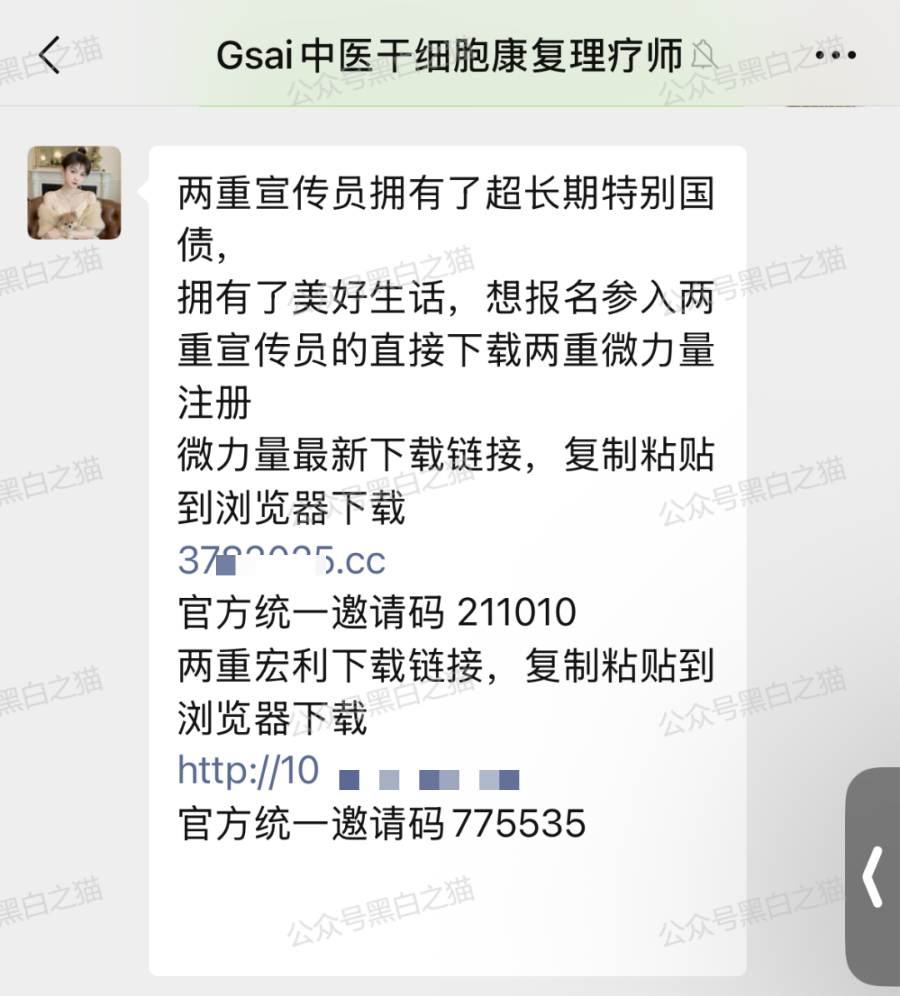Open the blue .cc download link

281,561
